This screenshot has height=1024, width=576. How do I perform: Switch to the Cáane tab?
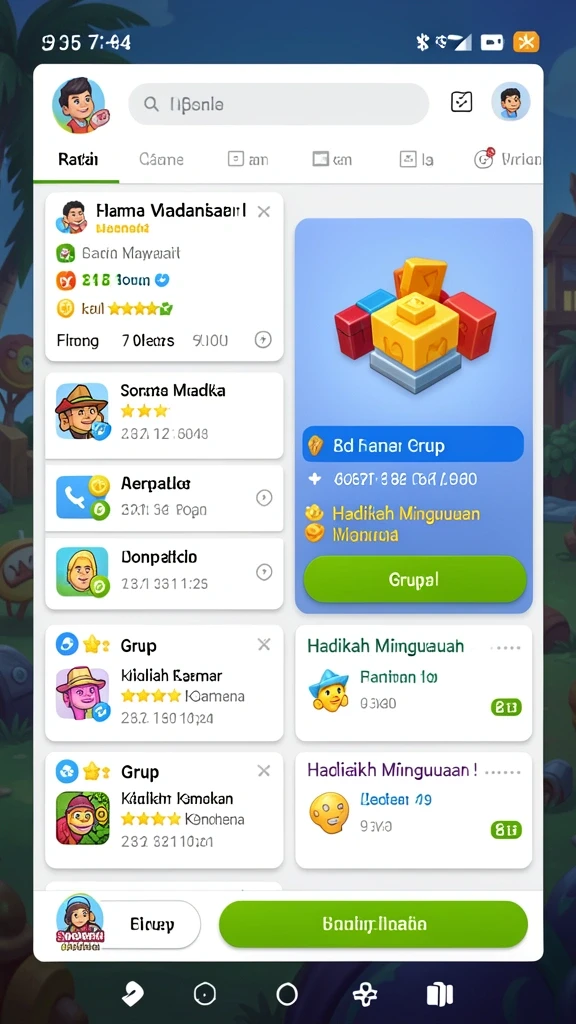point(161,159)
